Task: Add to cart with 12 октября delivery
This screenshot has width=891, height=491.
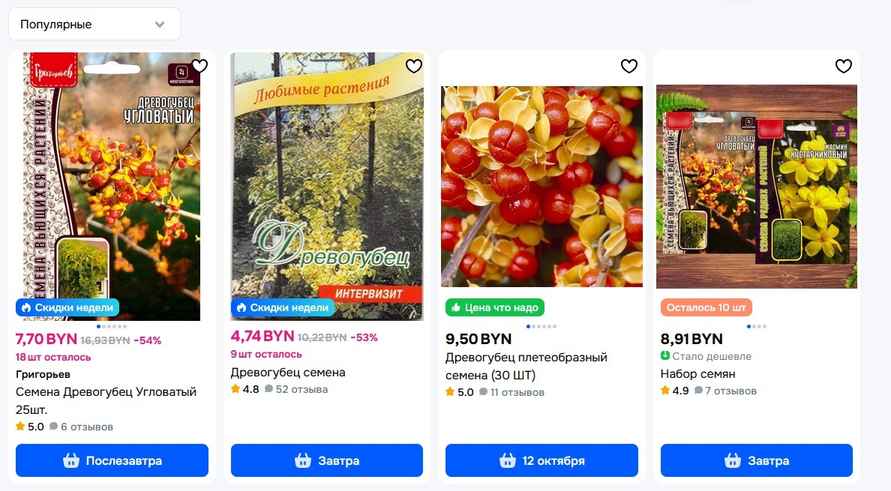Action: [542, 461]
